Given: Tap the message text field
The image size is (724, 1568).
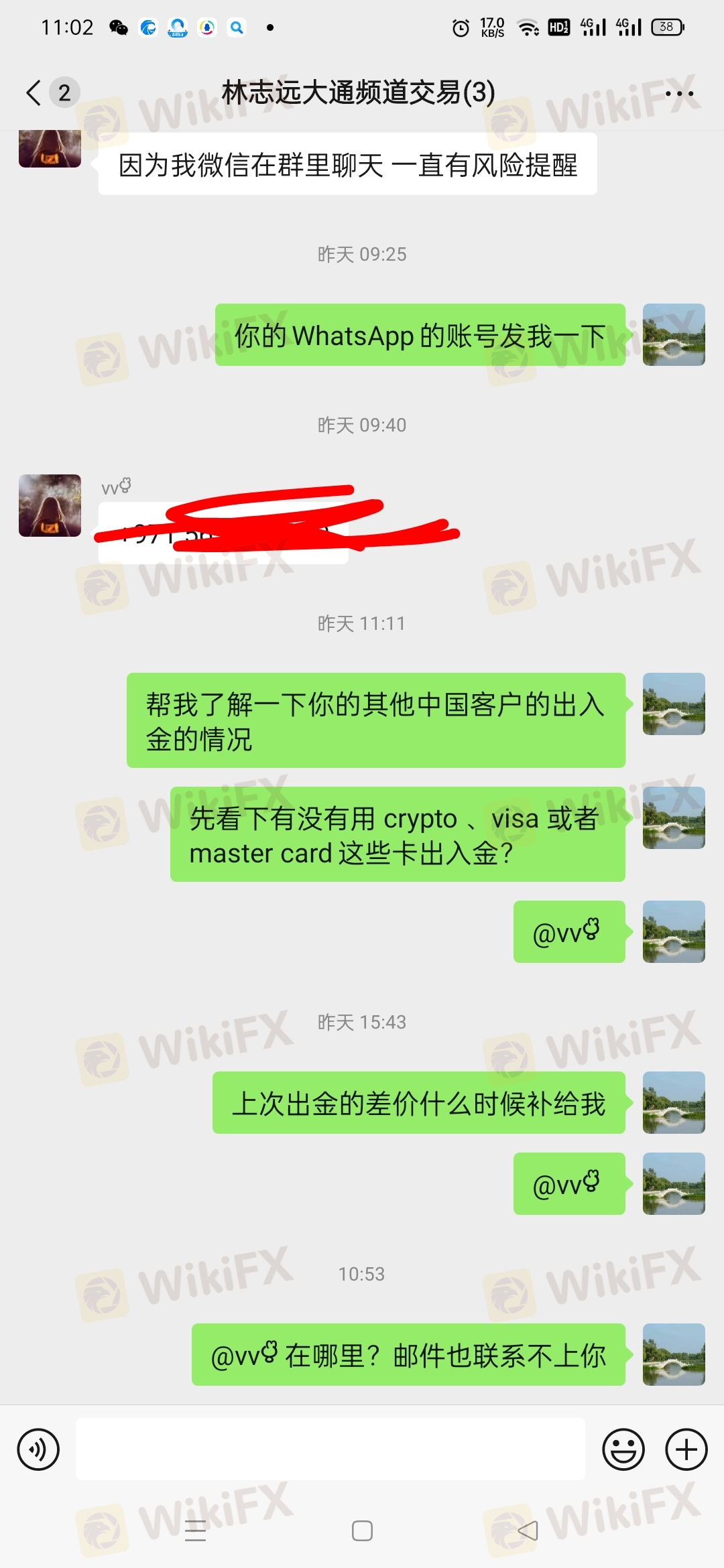Looking at the screenshot, I should (330, 1449).
